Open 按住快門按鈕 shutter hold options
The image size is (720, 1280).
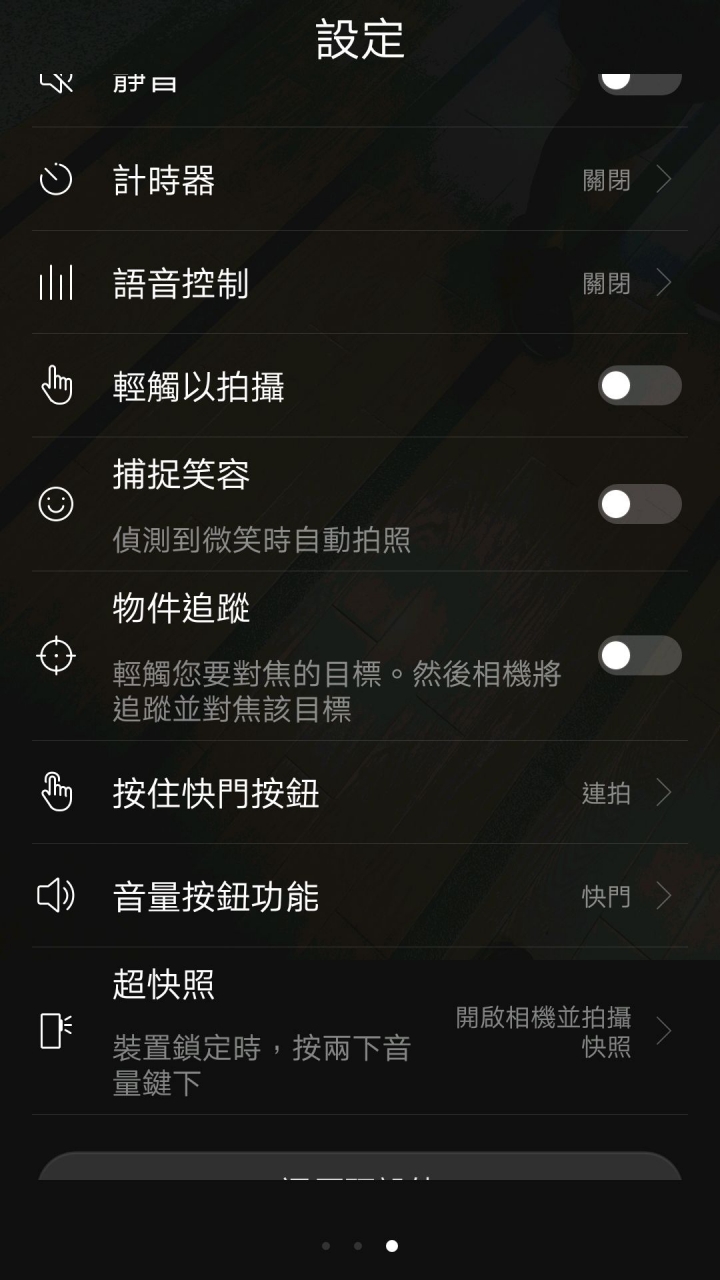(x=360, y=793)
